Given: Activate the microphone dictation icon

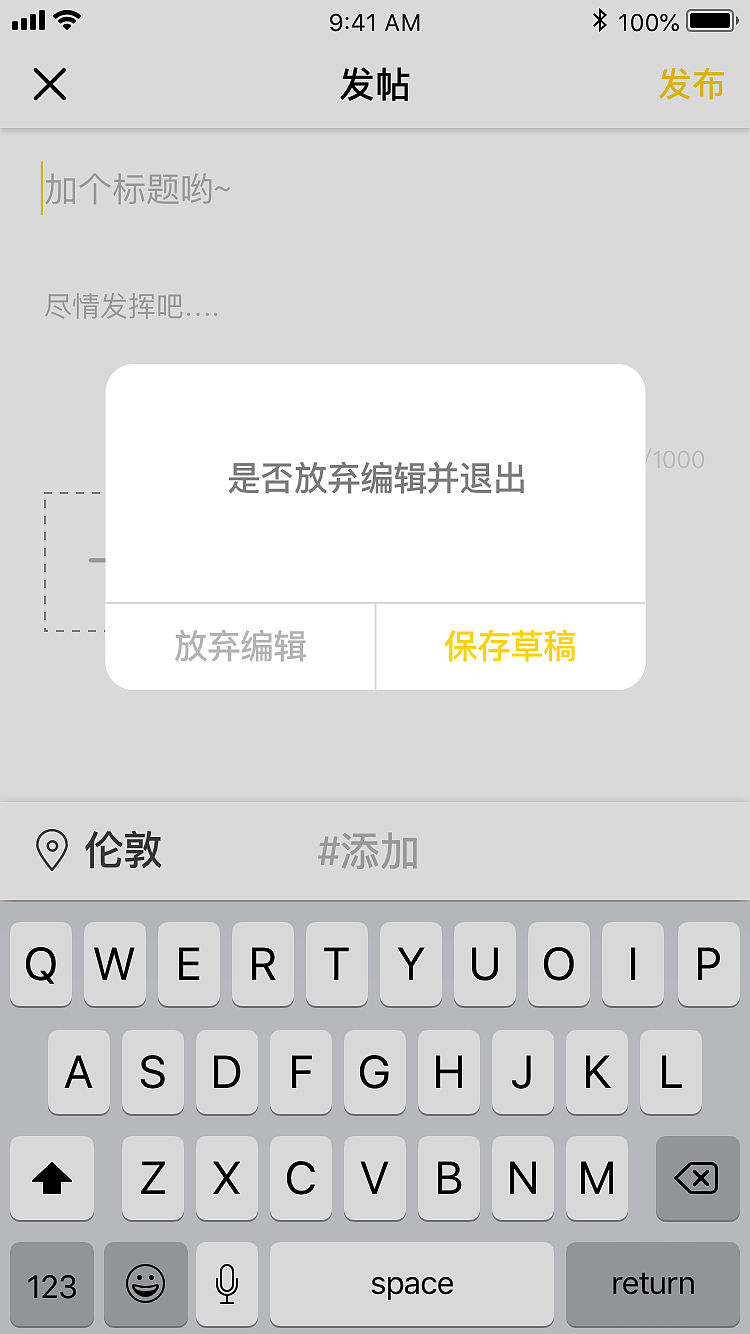Looking at the screenshot, I should tap(227, 1284).
